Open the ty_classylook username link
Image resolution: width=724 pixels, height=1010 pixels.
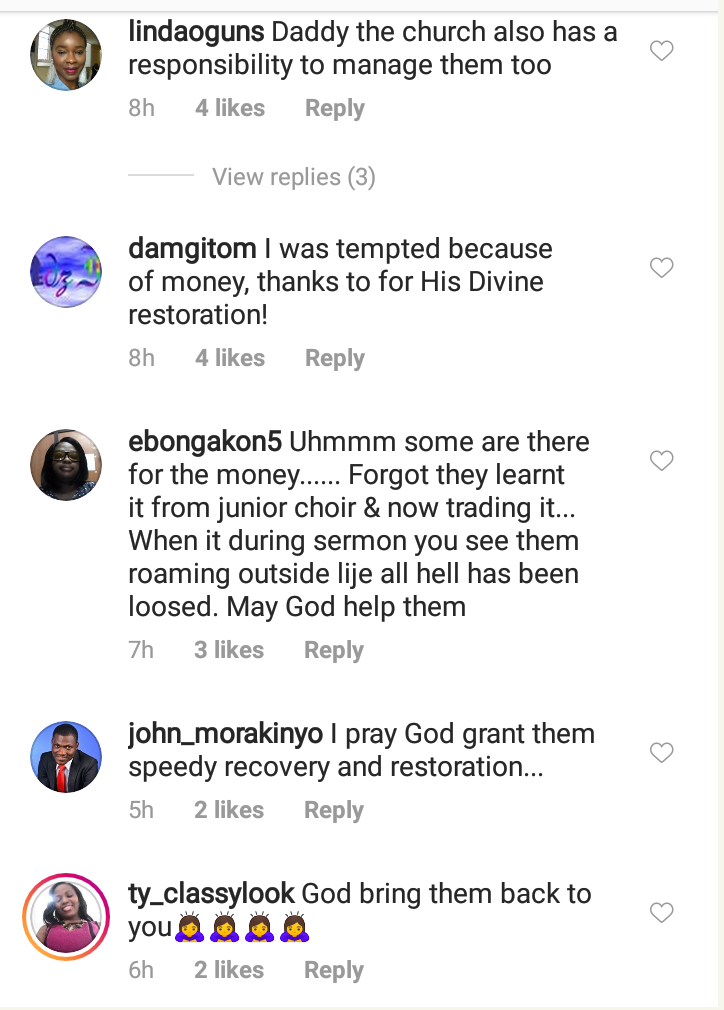[x=212, y=894]
